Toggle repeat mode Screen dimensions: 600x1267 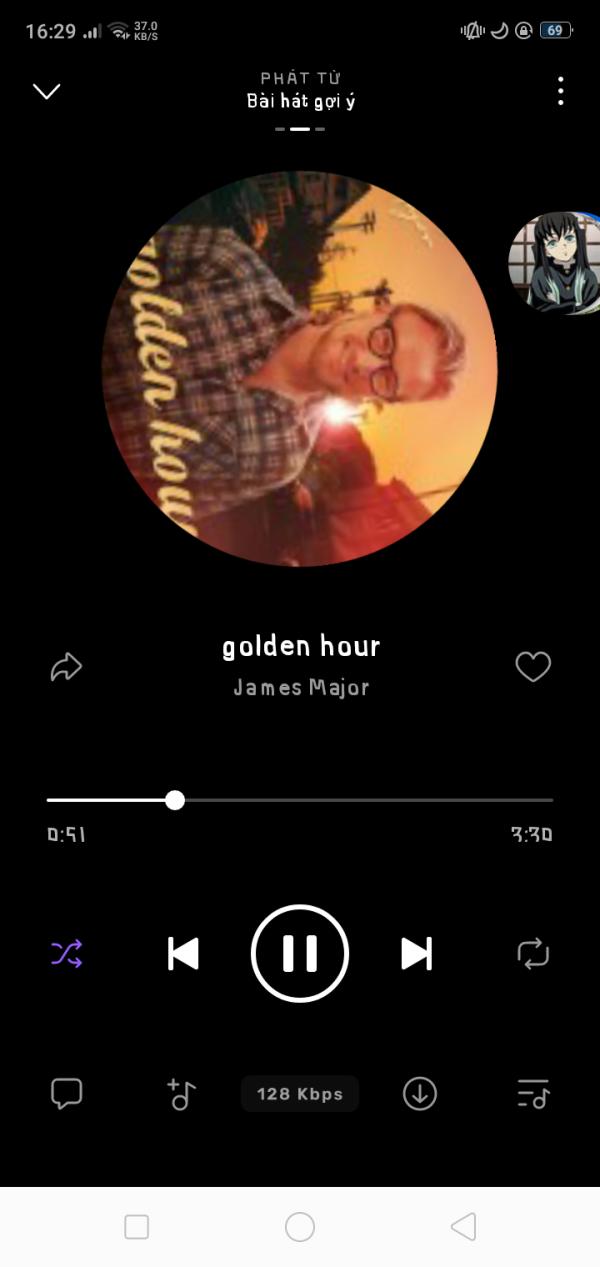click(533, 954)
